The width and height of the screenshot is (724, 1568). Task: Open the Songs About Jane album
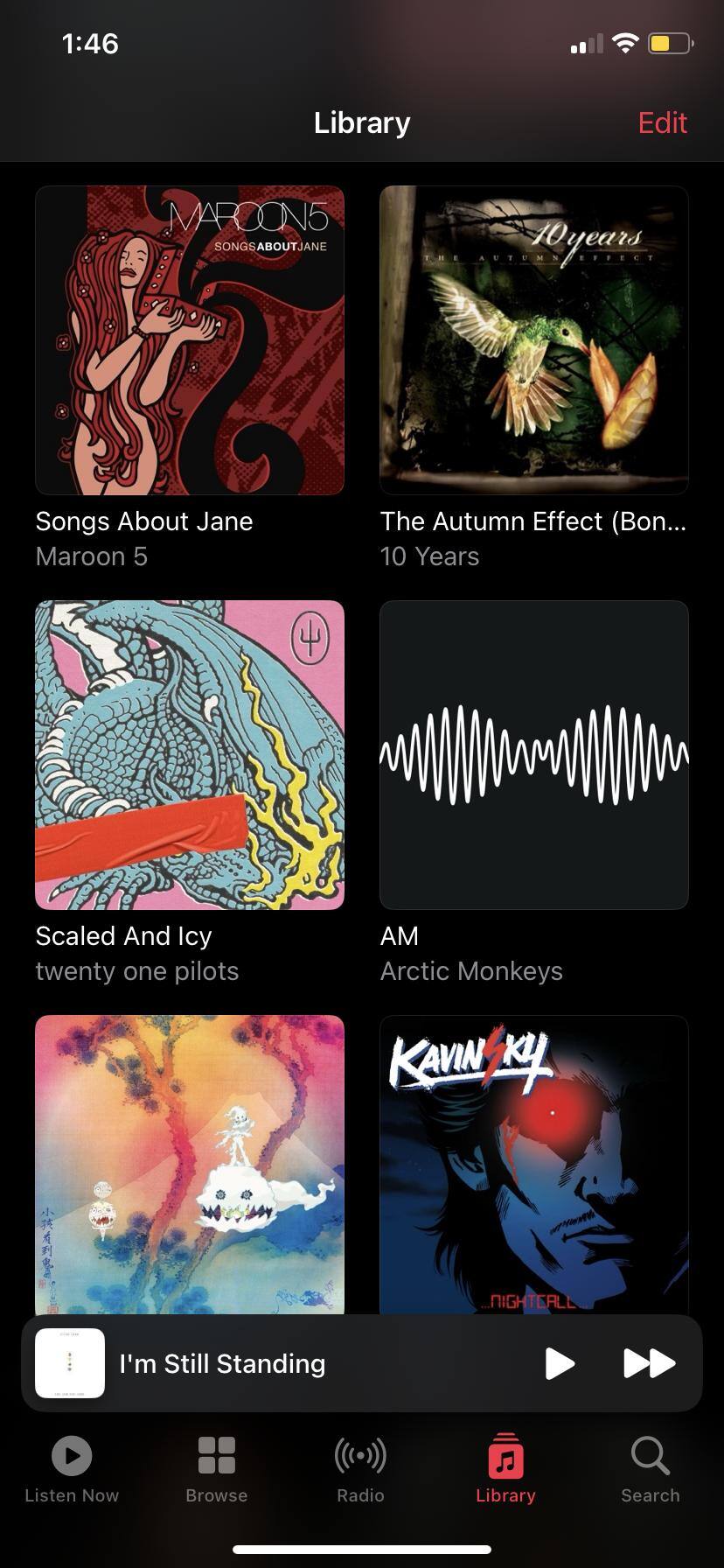[190, 340]
